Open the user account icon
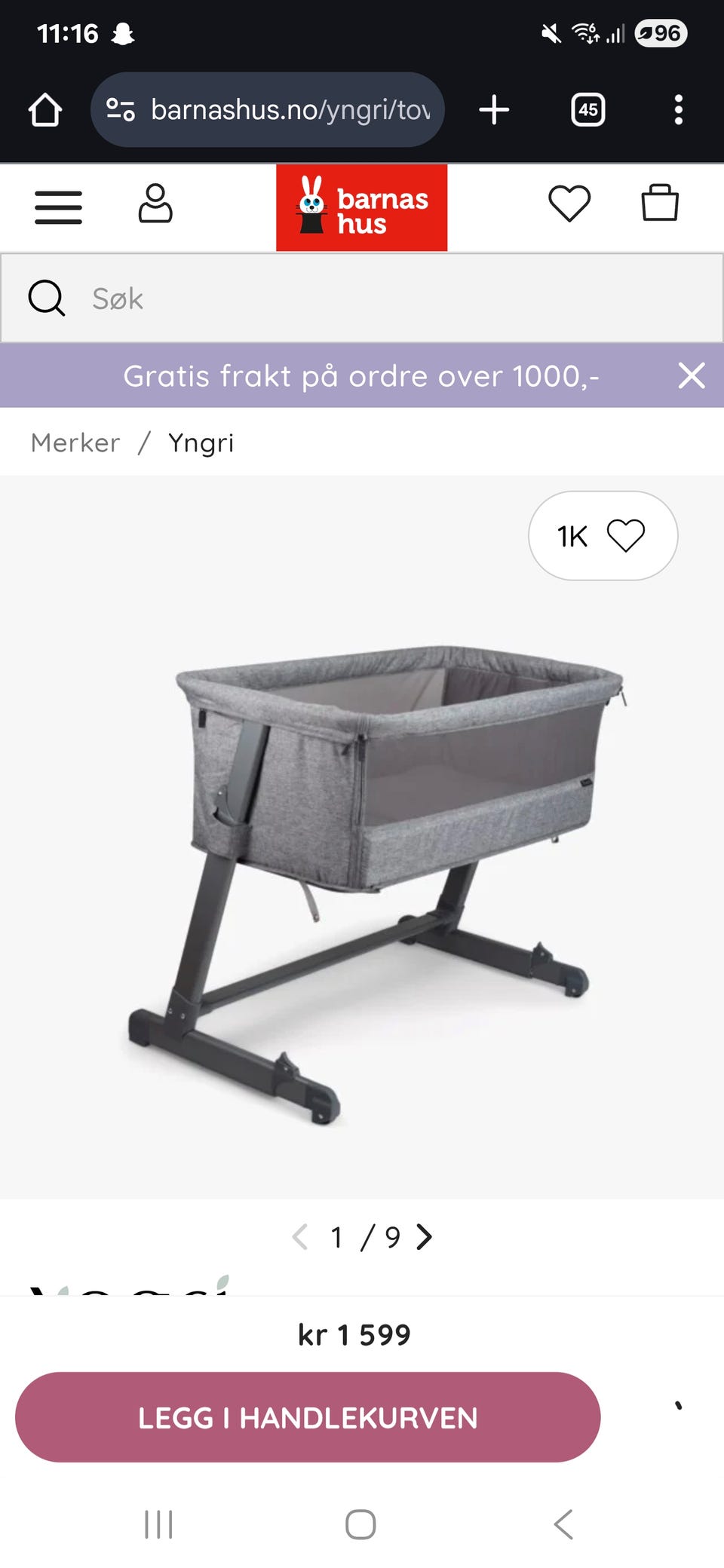Image resolution: width=724 pixels, height=1568 pixels. [x=155, y=204]
